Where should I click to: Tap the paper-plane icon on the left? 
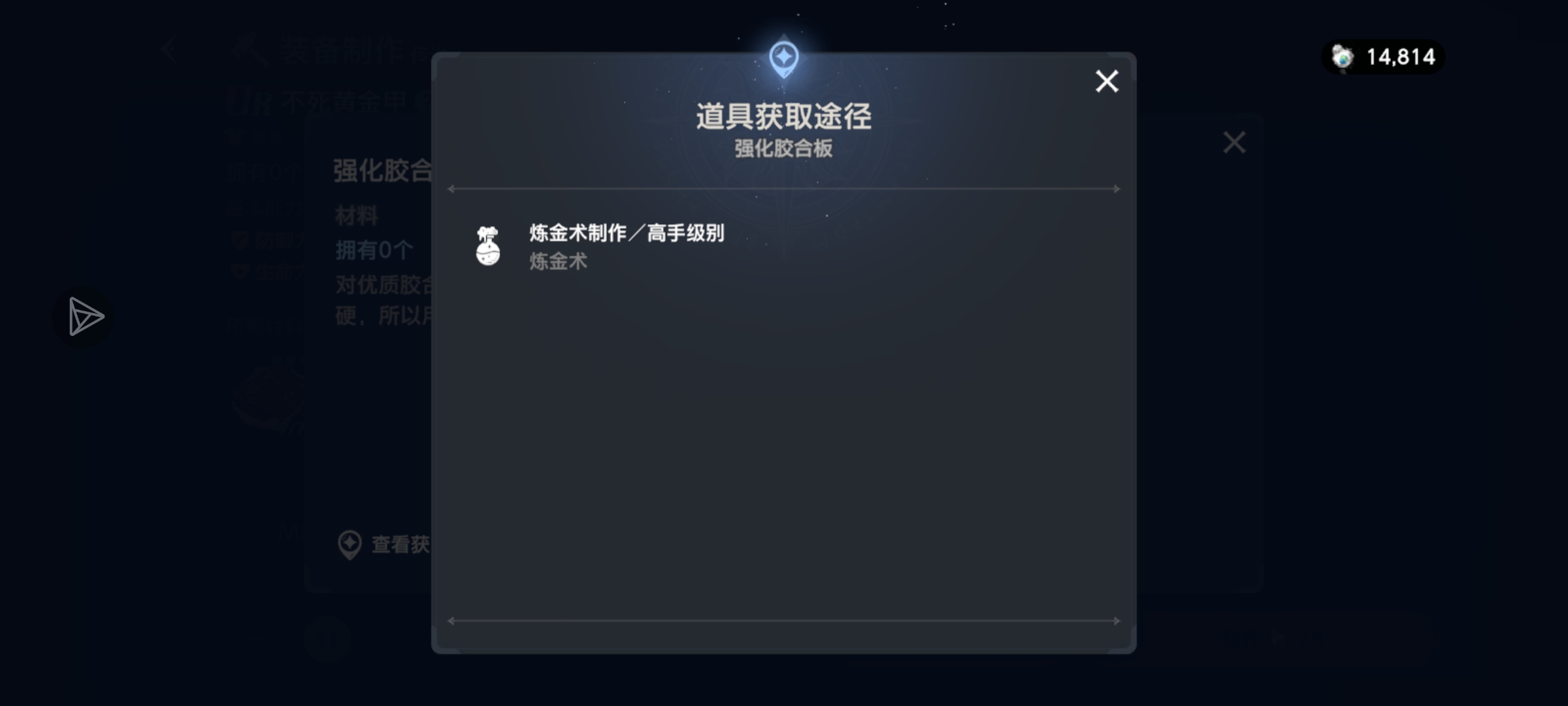click(85, 317)
